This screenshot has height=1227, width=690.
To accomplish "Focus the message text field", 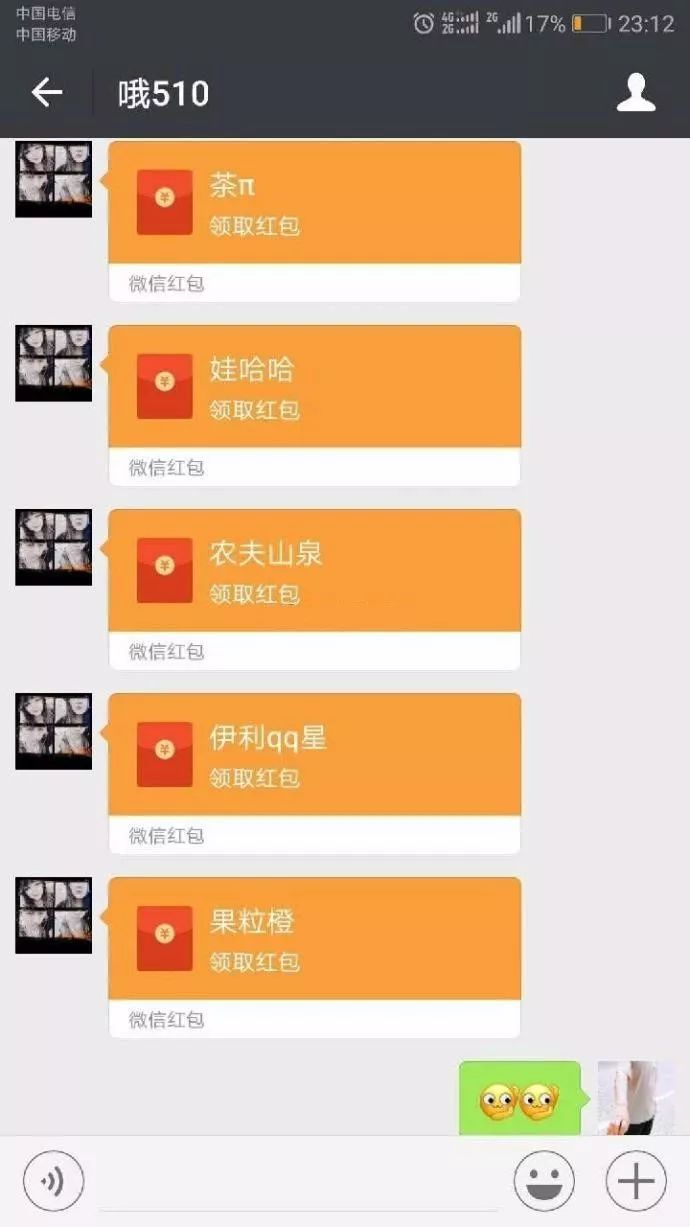I will point(298,1181).
